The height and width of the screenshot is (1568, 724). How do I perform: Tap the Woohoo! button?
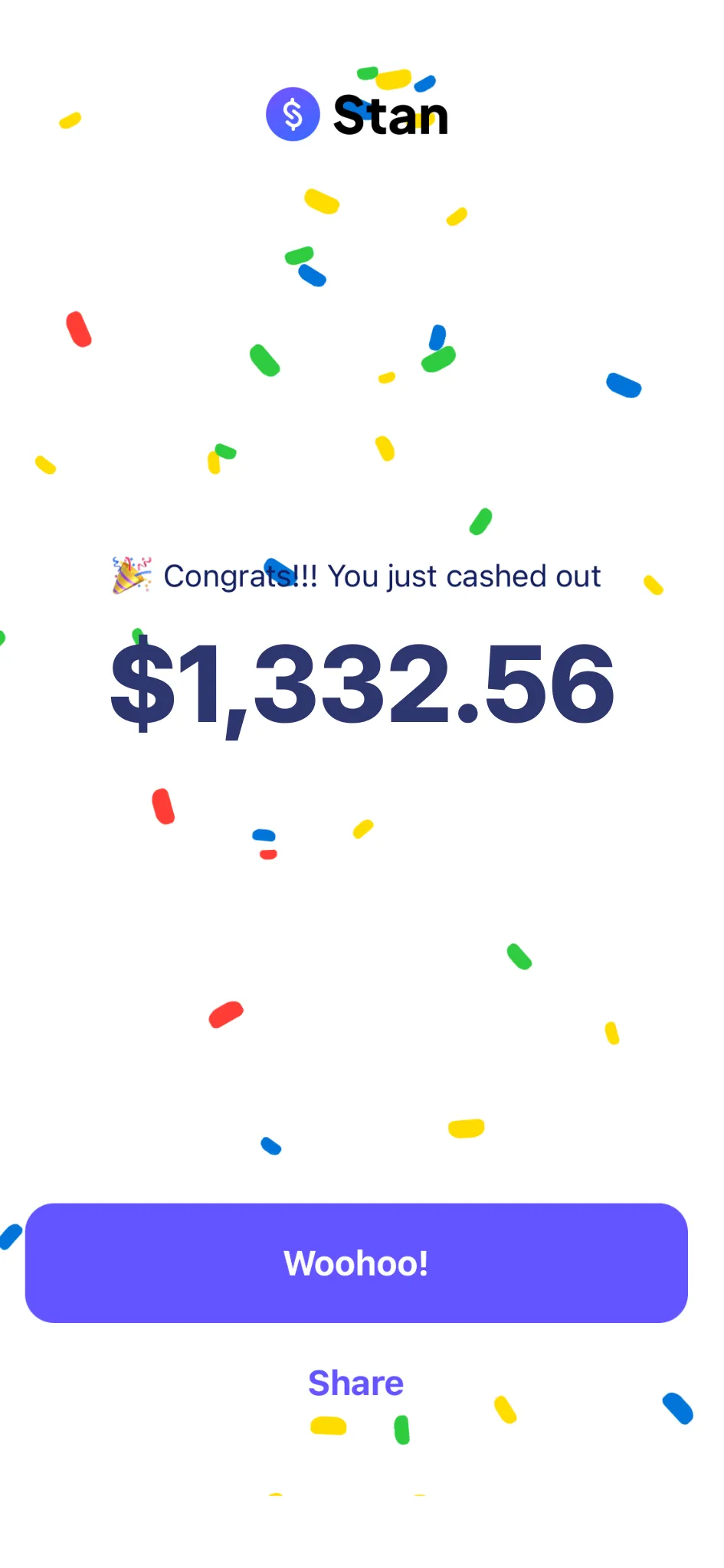point(356,1263)
